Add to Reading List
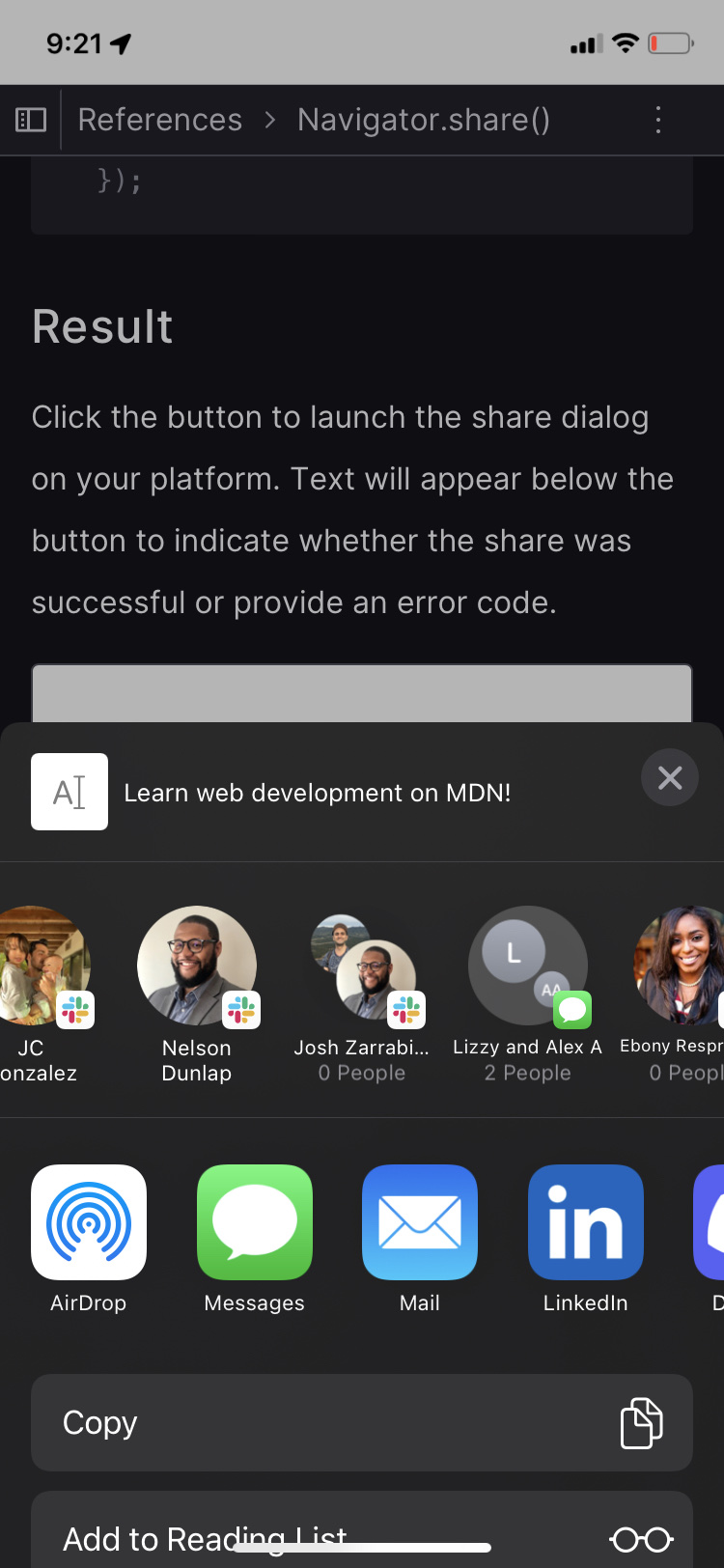The width and height of the screenshot is (724, 1568). (x=362, y=1535)
